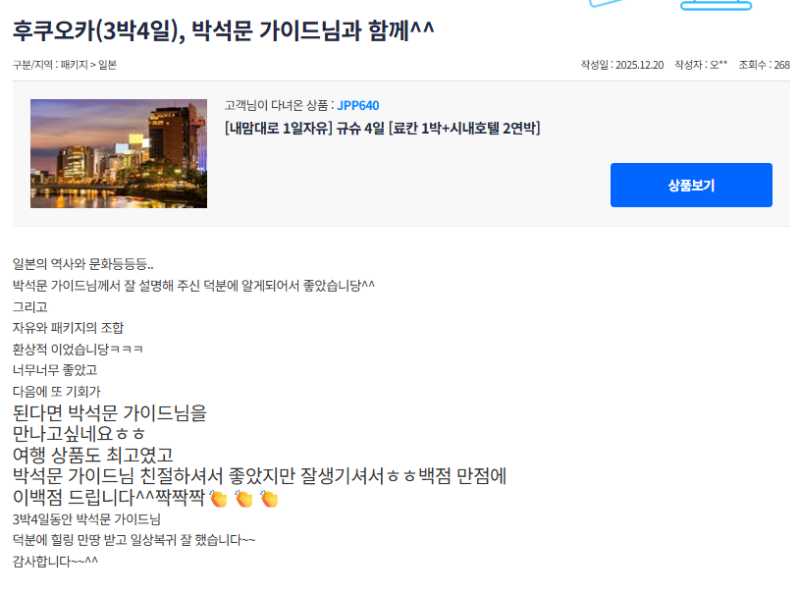
Task: Open the Fukuoka night view product thumbnail
Action: click(118, 153)
